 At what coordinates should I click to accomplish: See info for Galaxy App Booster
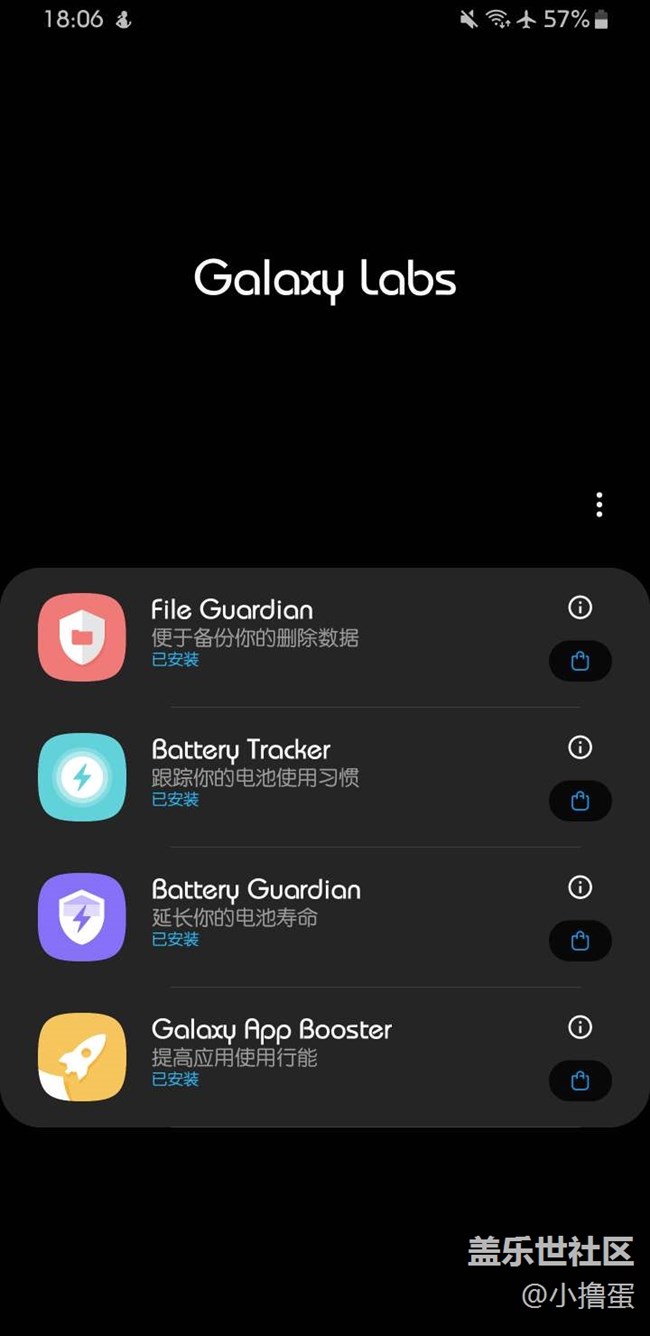click(580, 1027)
